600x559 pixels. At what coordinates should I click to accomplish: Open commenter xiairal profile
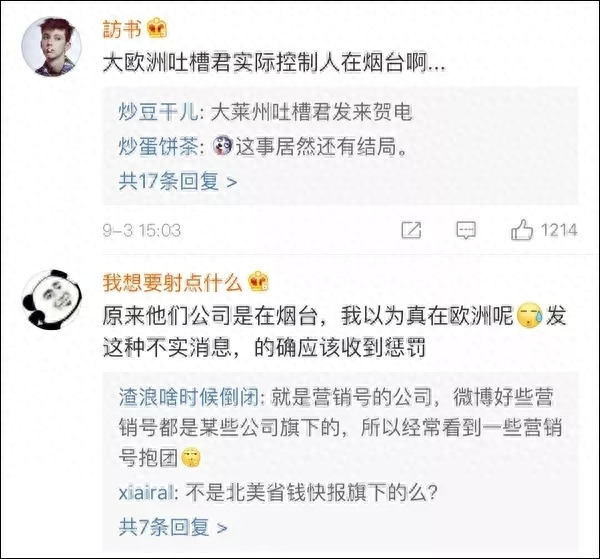[147, 490]
